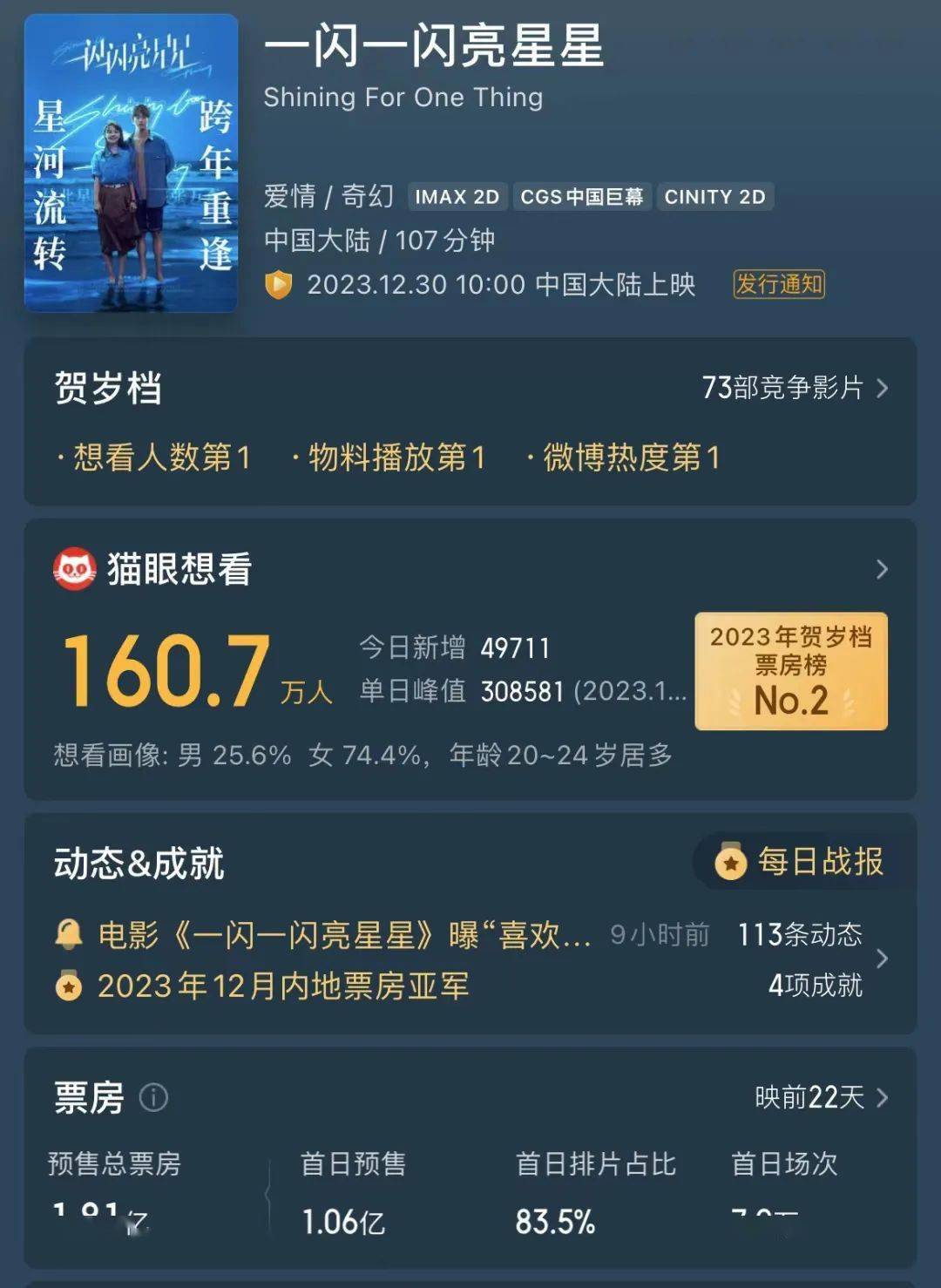941x1288 pixels.
Task: Tap the 发行通知 tag
Action: coord(778,284)
